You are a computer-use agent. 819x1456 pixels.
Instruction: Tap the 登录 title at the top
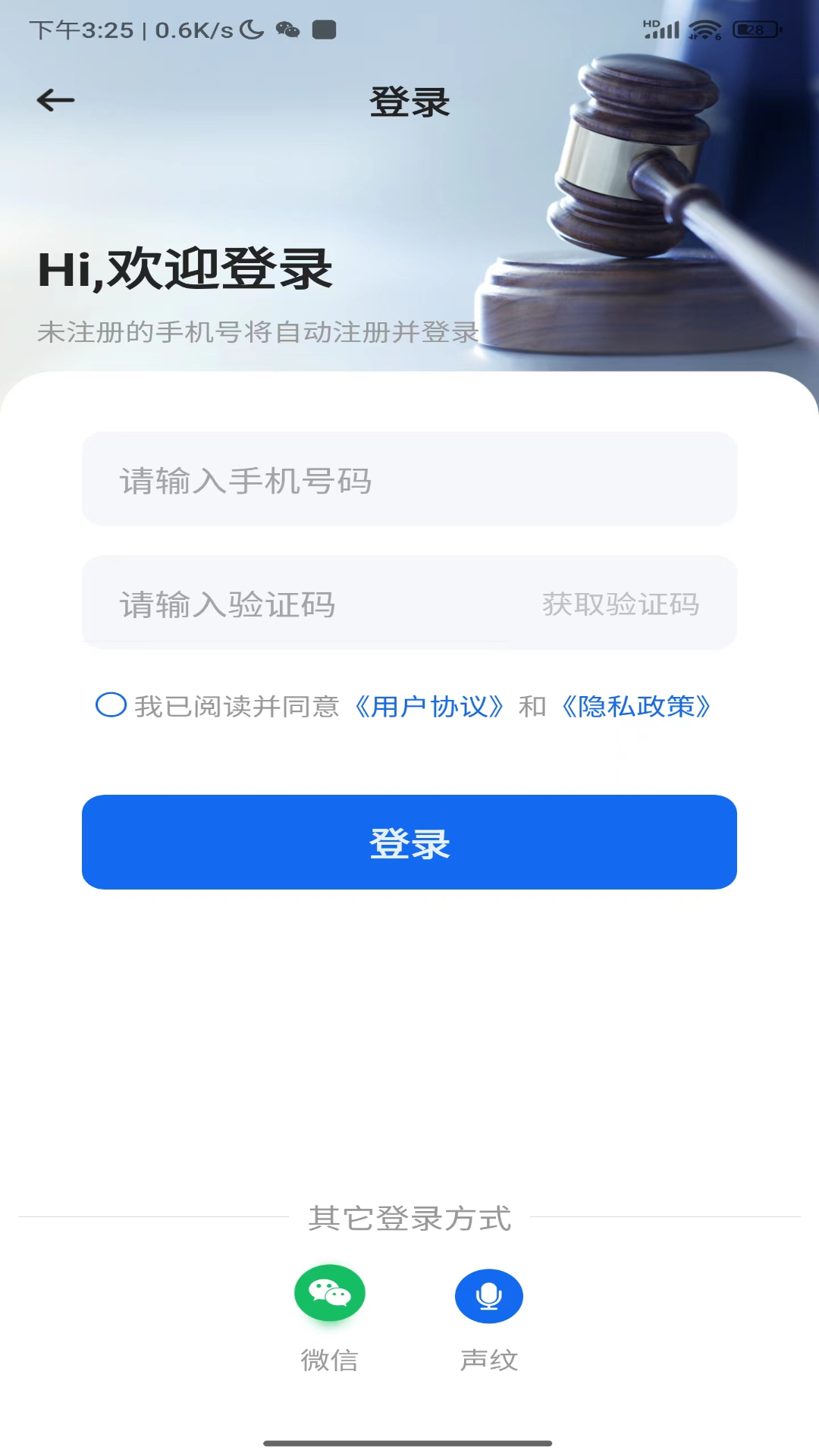click(409, 102)
